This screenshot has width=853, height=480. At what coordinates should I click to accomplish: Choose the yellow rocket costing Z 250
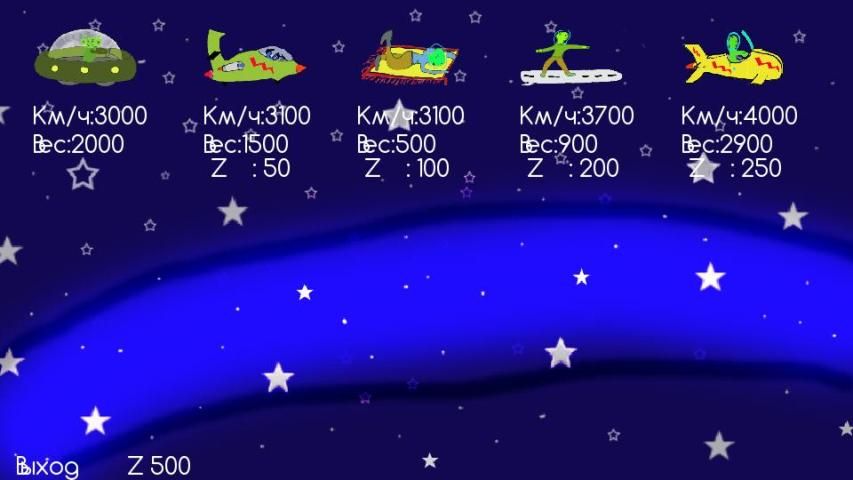tap(734, 58)
